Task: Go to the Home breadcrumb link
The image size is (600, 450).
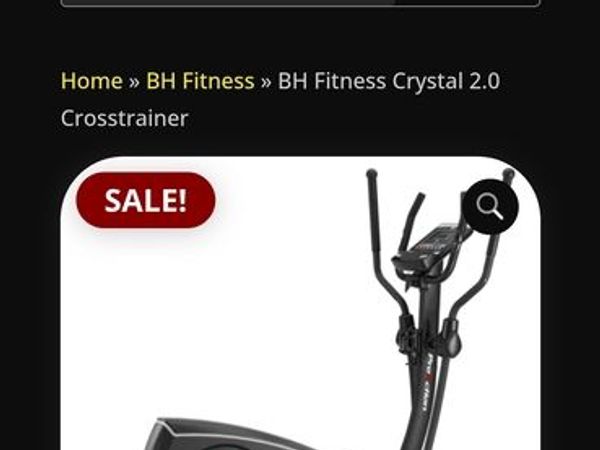Action: [x=91, y=81]
